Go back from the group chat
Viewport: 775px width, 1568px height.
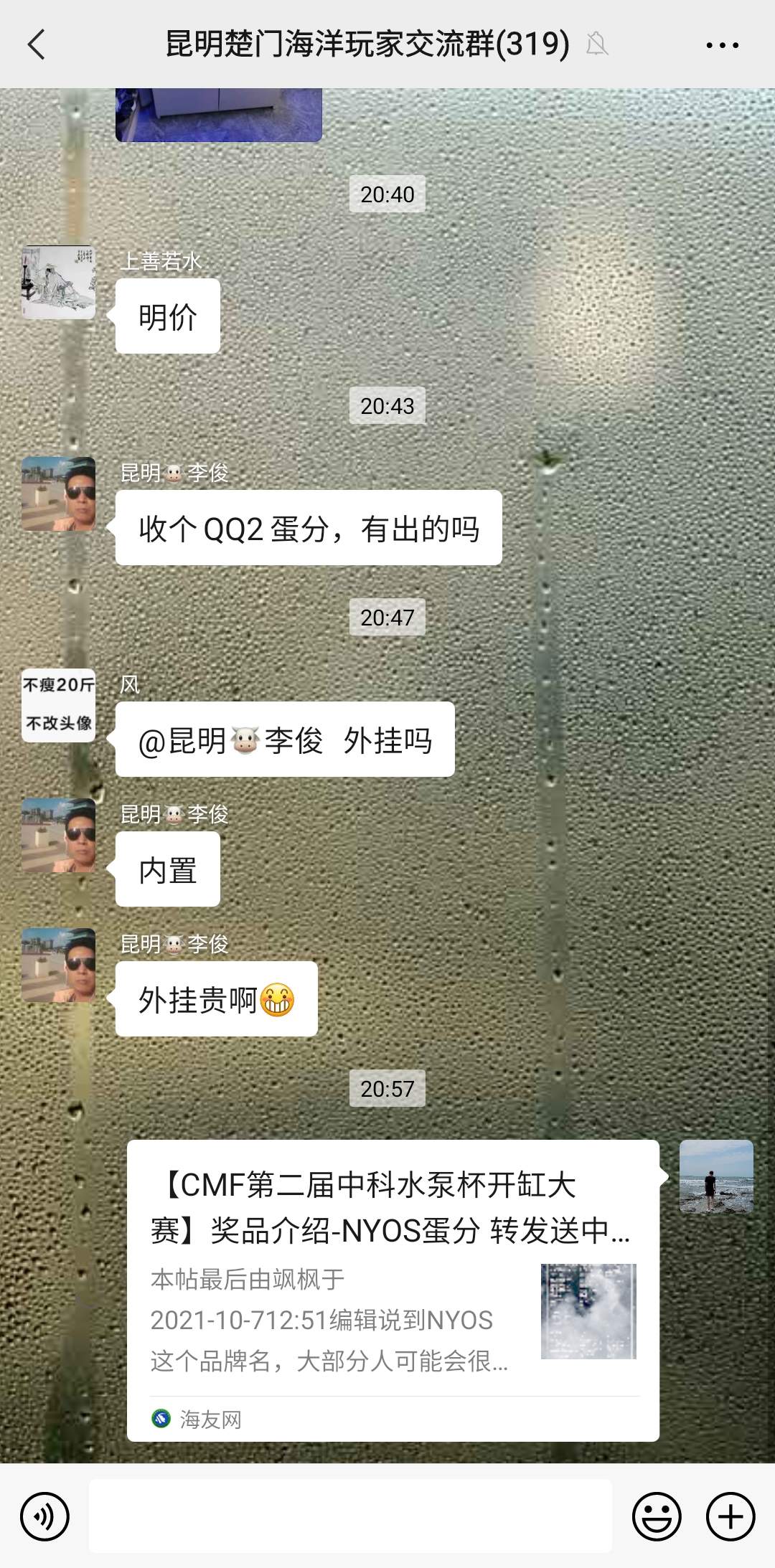pyautogui.click(x=37, y=44)
